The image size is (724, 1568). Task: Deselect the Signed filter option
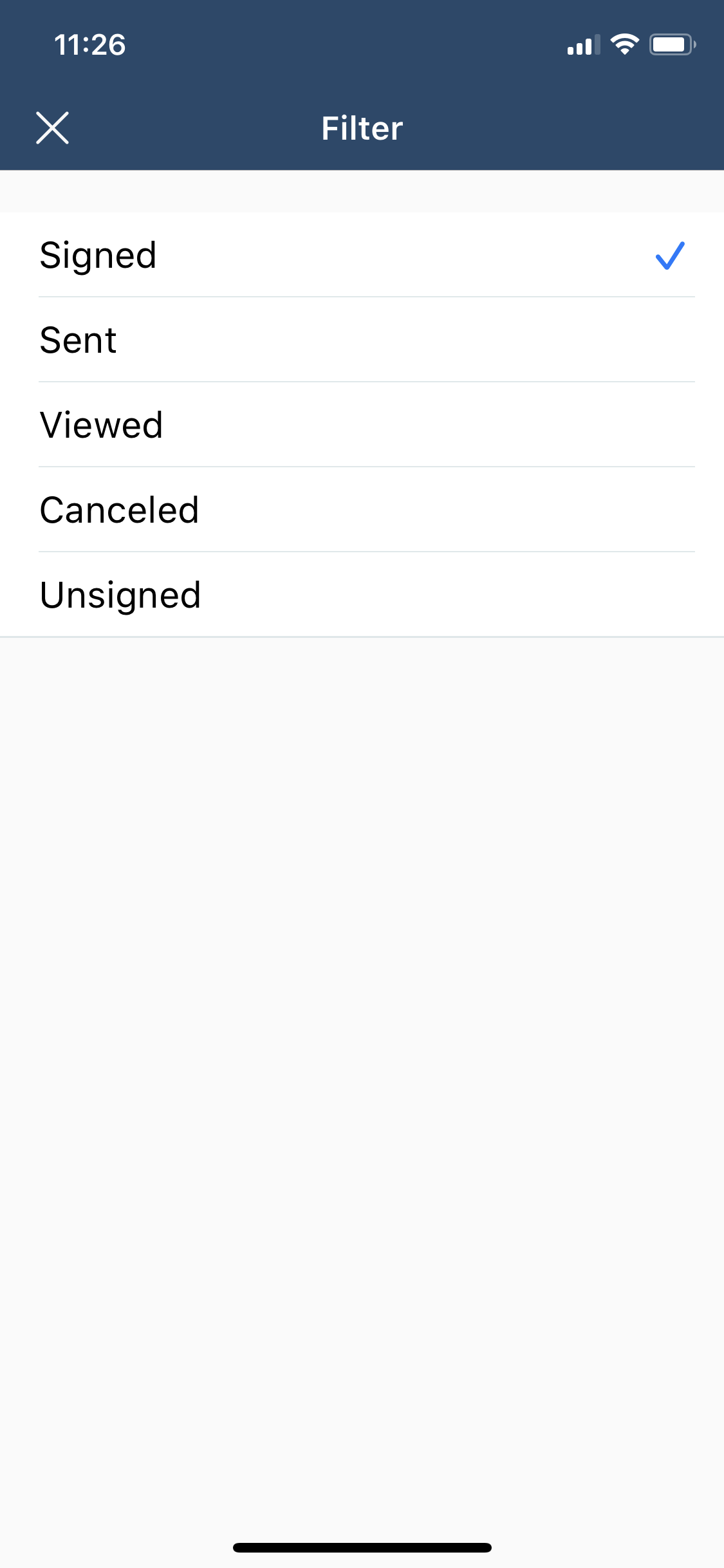pyautogui.click(x=362, y=255)
